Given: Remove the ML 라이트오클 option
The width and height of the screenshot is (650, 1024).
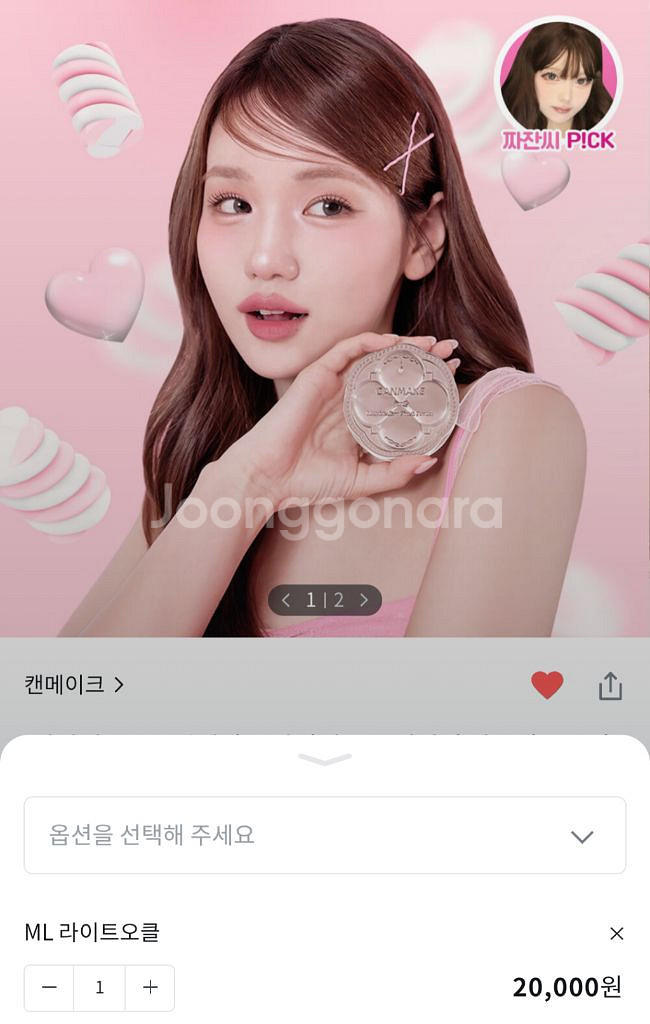Looking at the screenshot, I should tap(616, 933).
